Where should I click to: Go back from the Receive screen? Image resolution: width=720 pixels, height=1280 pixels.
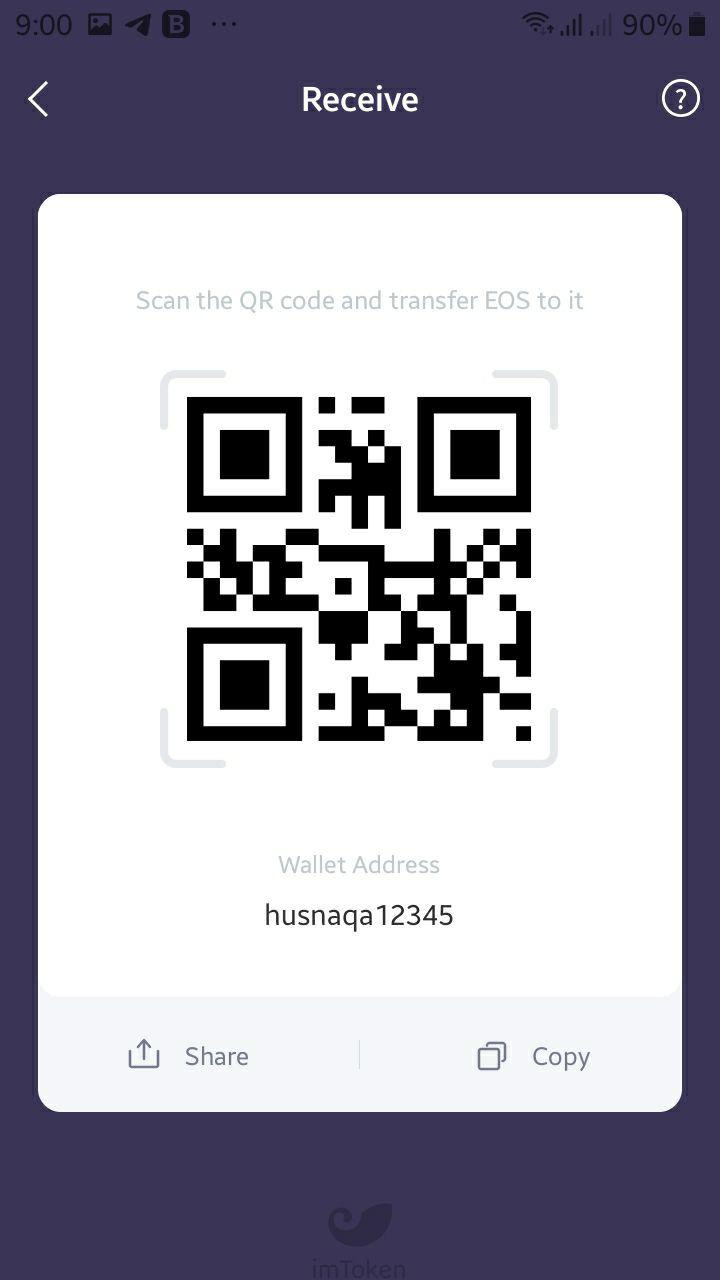click(38, 99)
